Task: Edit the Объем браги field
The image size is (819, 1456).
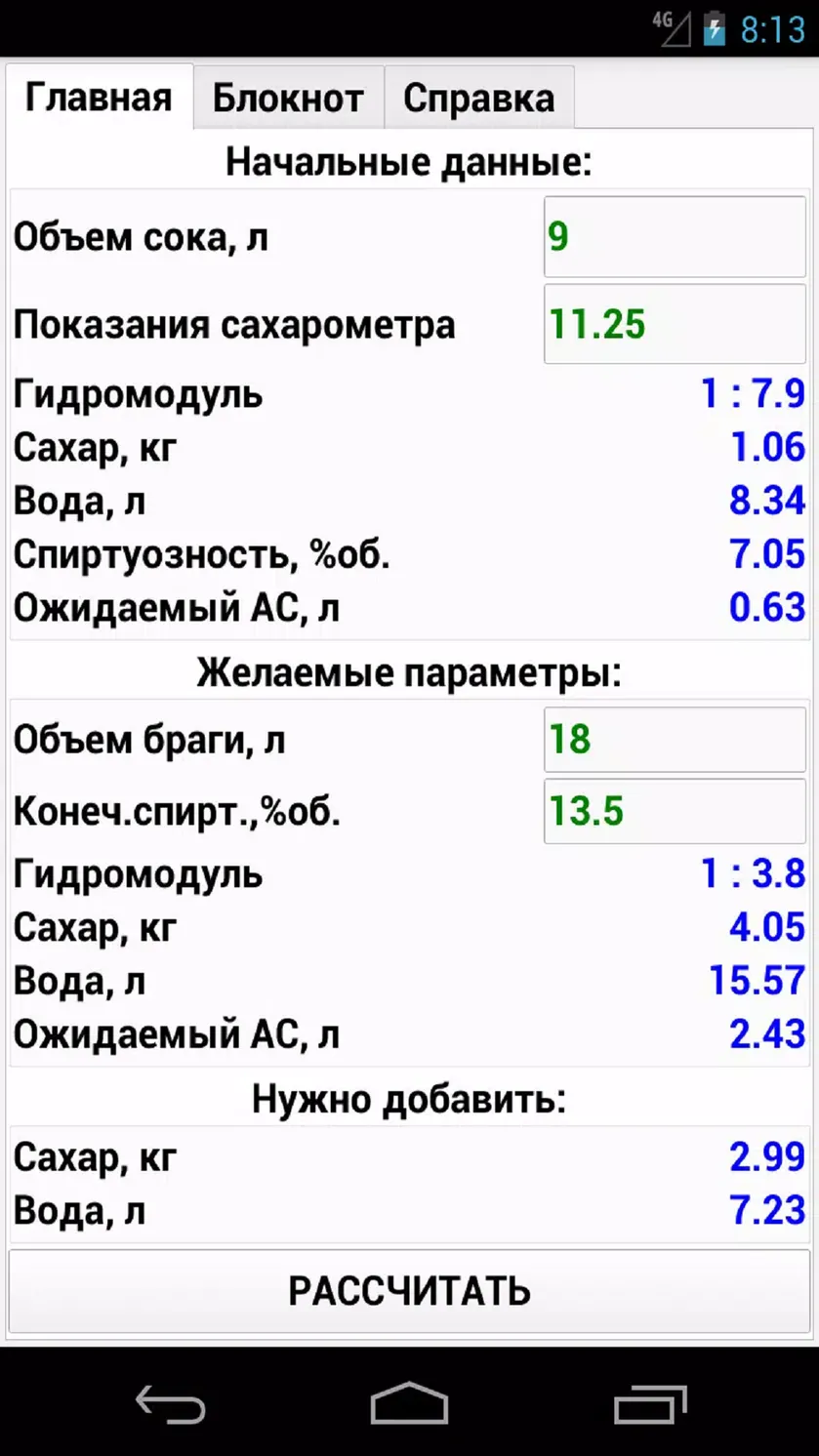Action: pyautogui.click(x=675, y=740)
